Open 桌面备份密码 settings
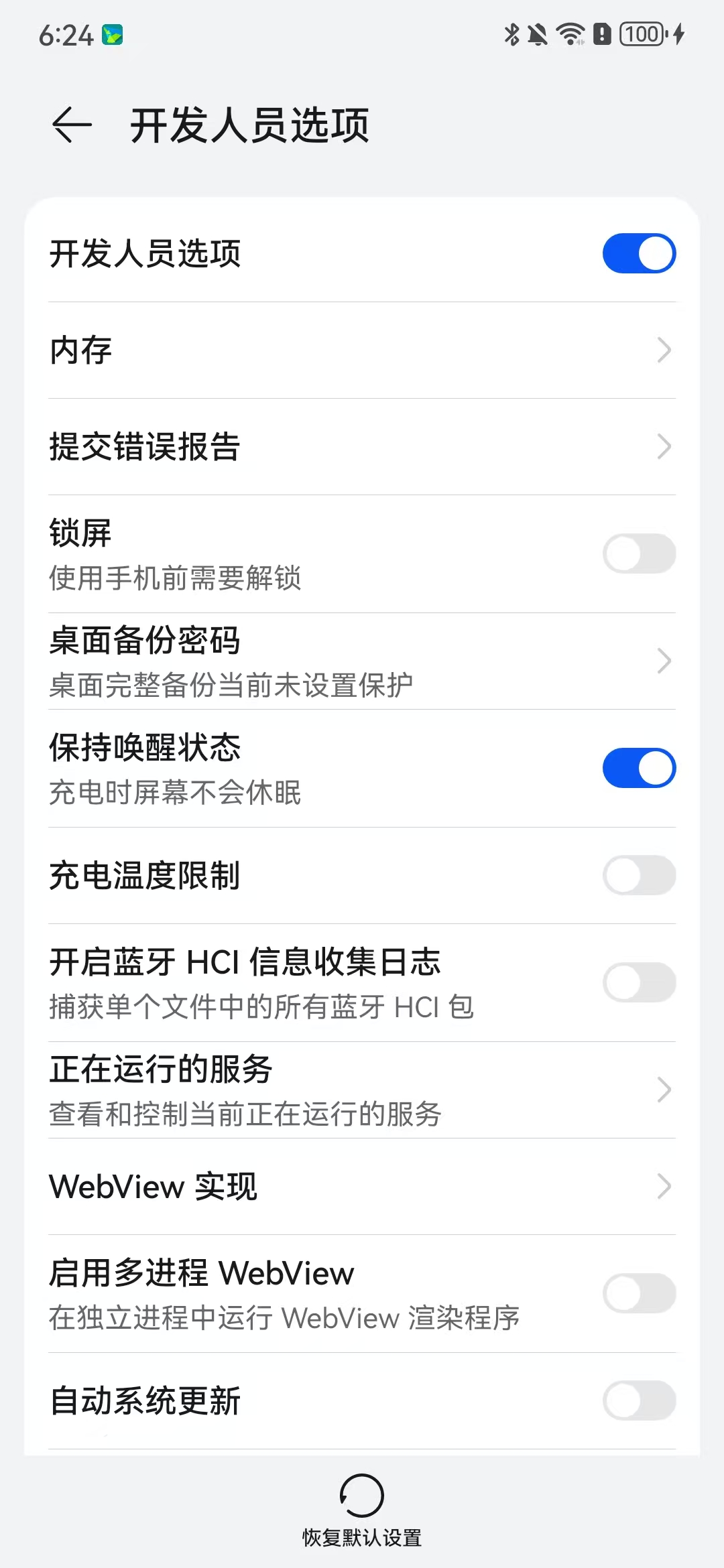This screenshot has height=1568, width=724. tap(362, 661)
